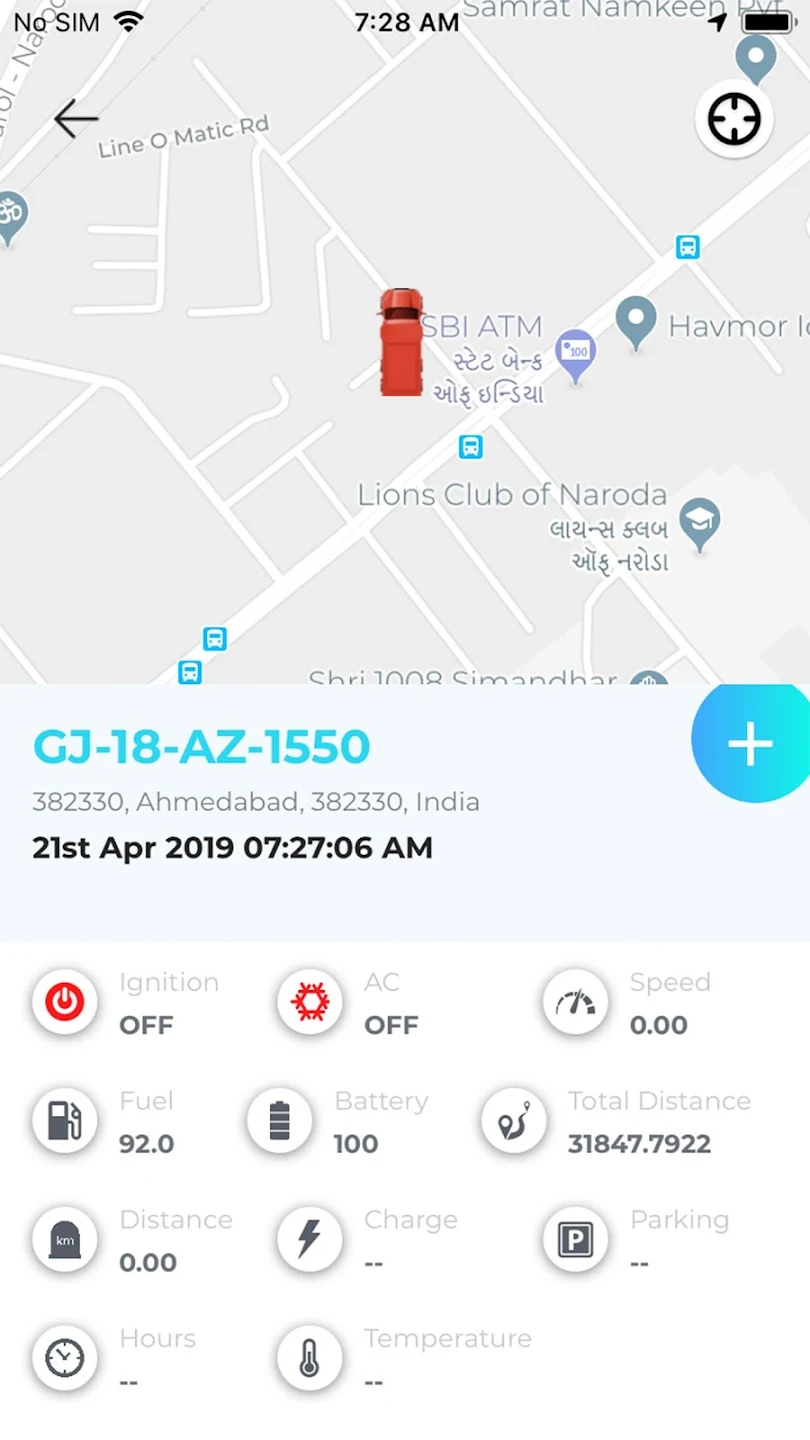Tap the Parking indicator icon
Image resolution: width=810 pixels, height=1440 pixels.
click(574, 1239)
